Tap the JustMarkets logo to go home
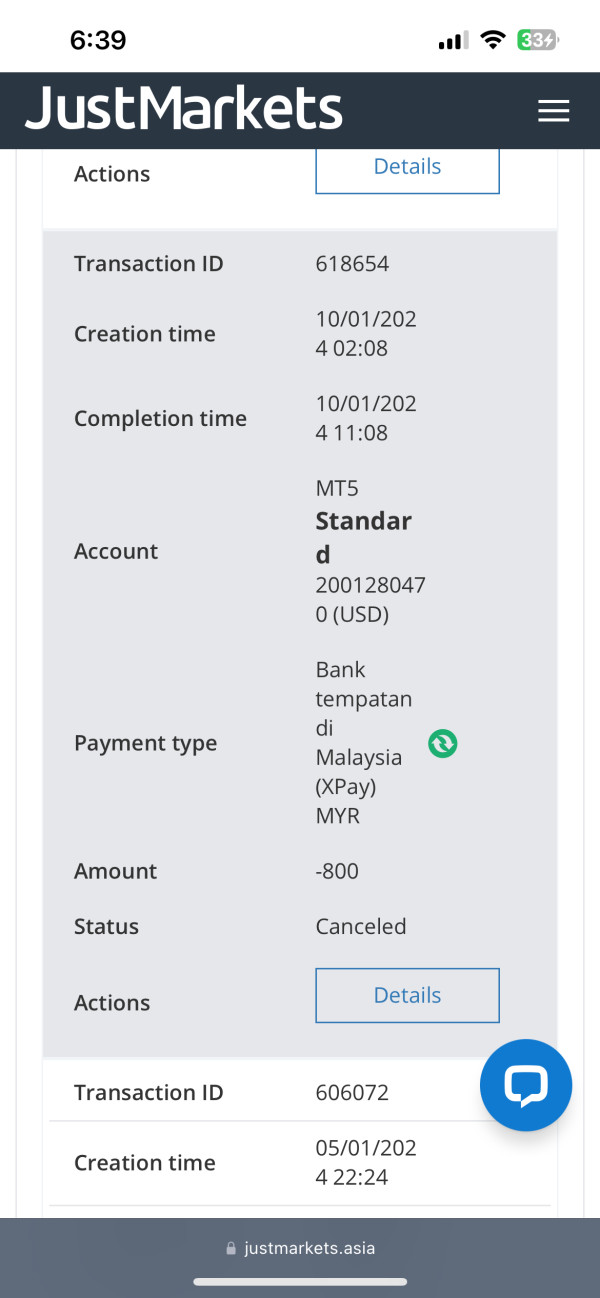This screenshot has width=600, height=1298. [x=184, y=110]
